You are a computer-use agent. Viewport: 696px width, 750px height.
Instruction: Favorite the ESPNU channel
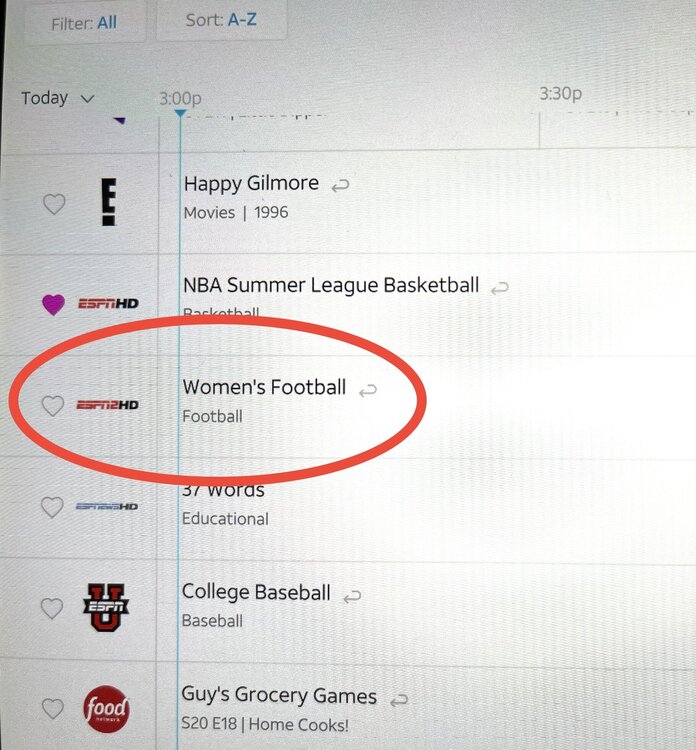tap(51, 608)
